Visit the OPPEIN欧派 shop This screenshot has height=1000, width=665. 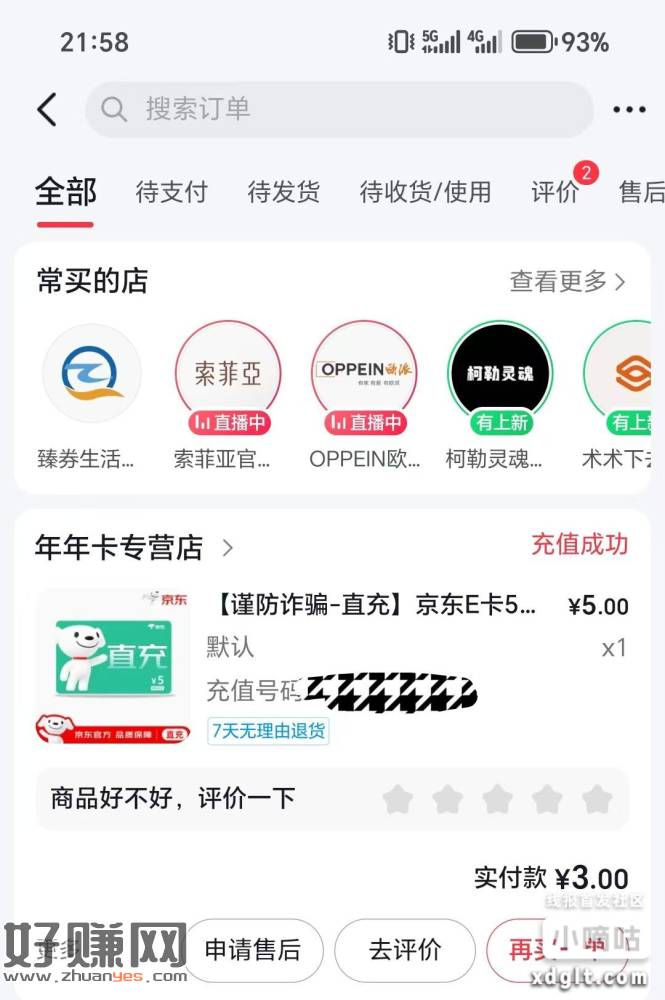[x=363, y=375]
